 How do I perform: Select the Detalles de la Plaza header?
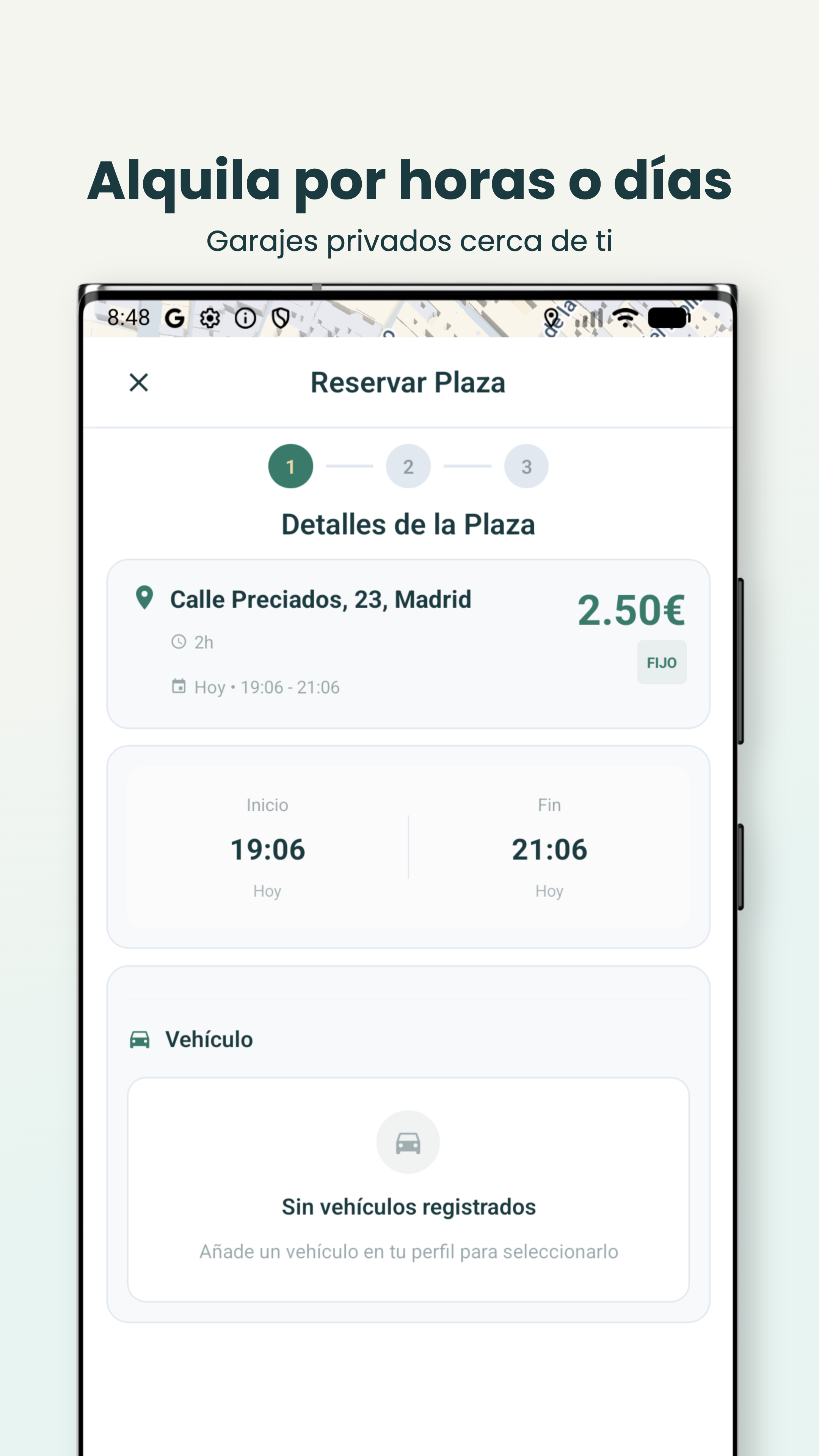[x=408, y=523]
